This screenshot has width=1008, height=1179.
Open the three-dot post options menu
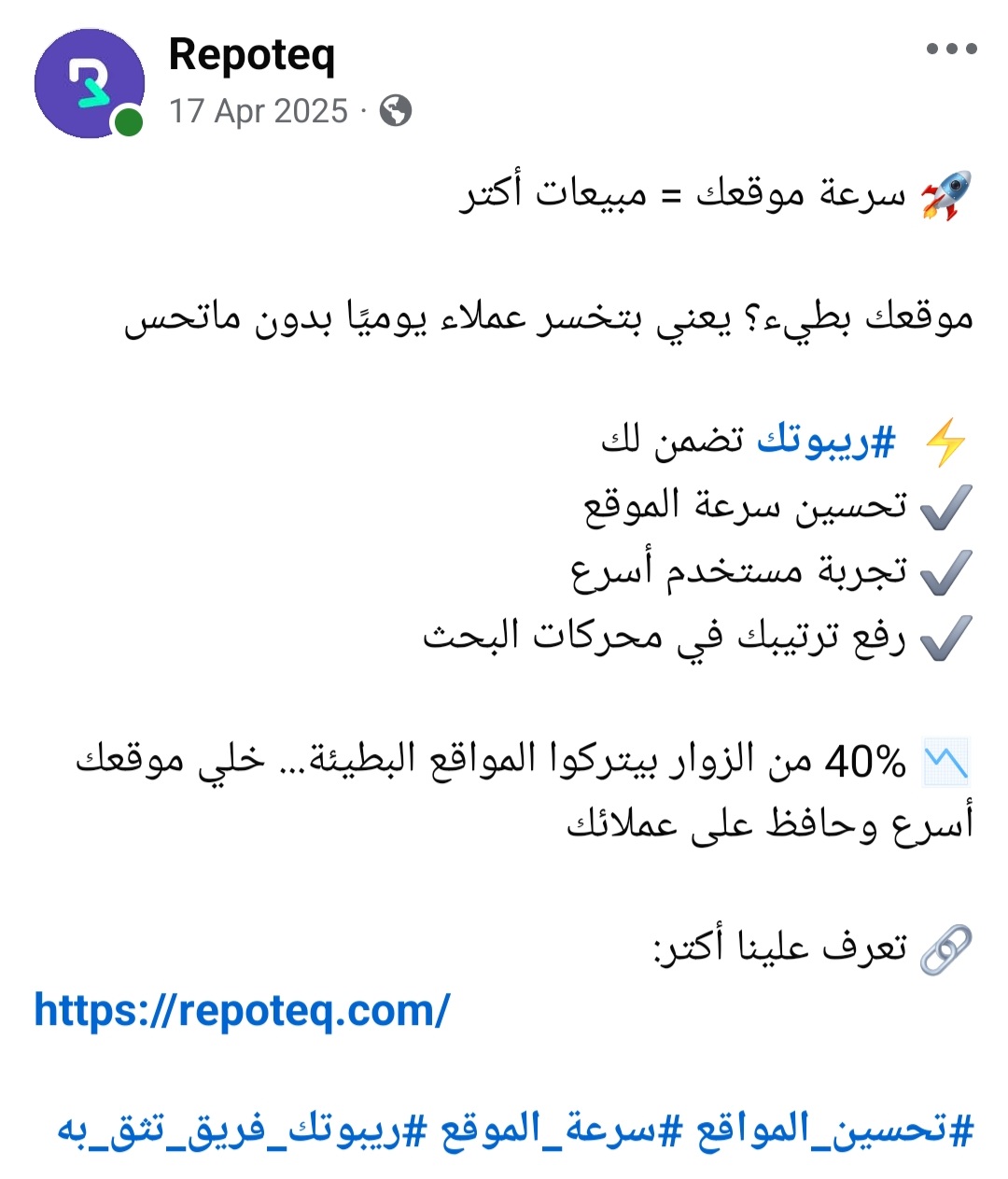click(x=951, y=50)
